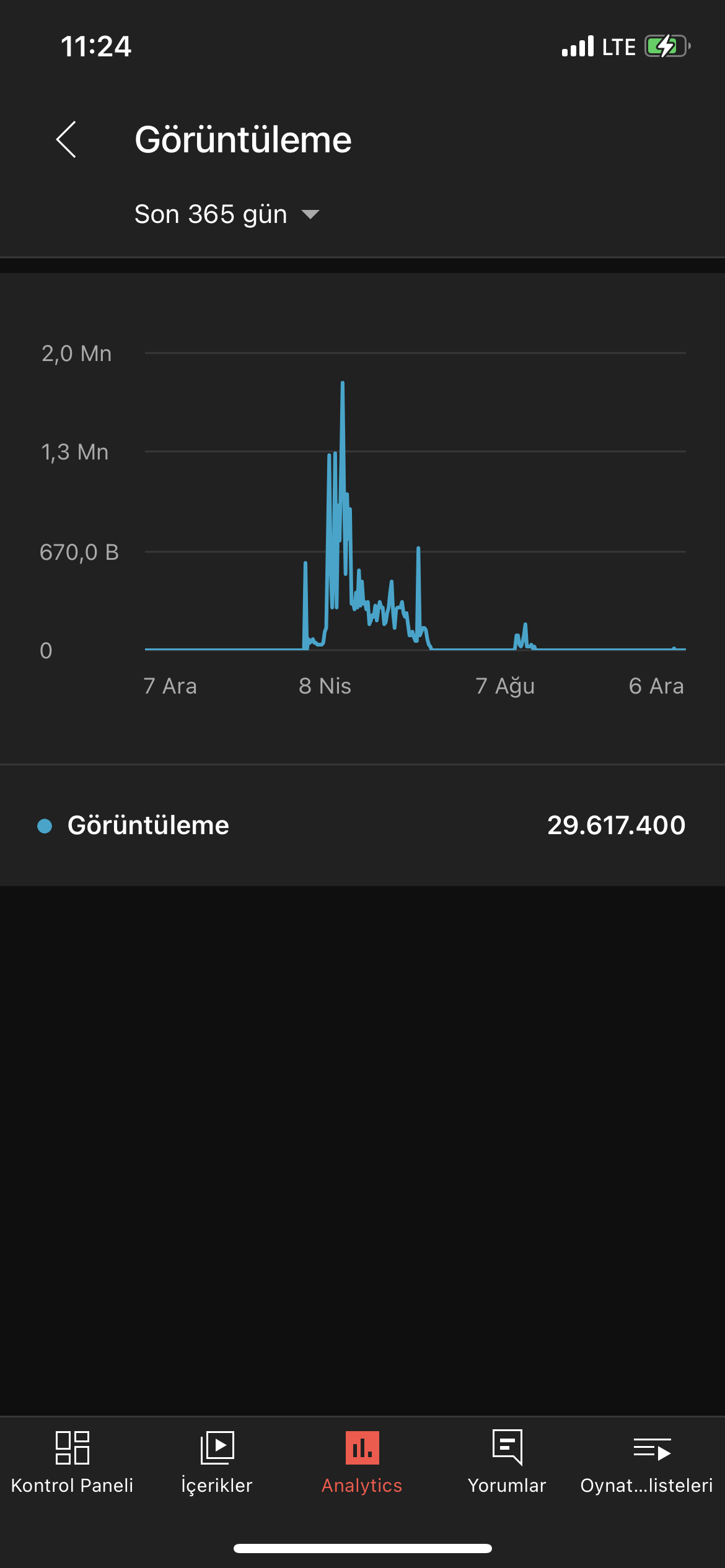Go to the Yorumlar tab
This screenshot has width=725, height=1568.
coord(507,1463)
